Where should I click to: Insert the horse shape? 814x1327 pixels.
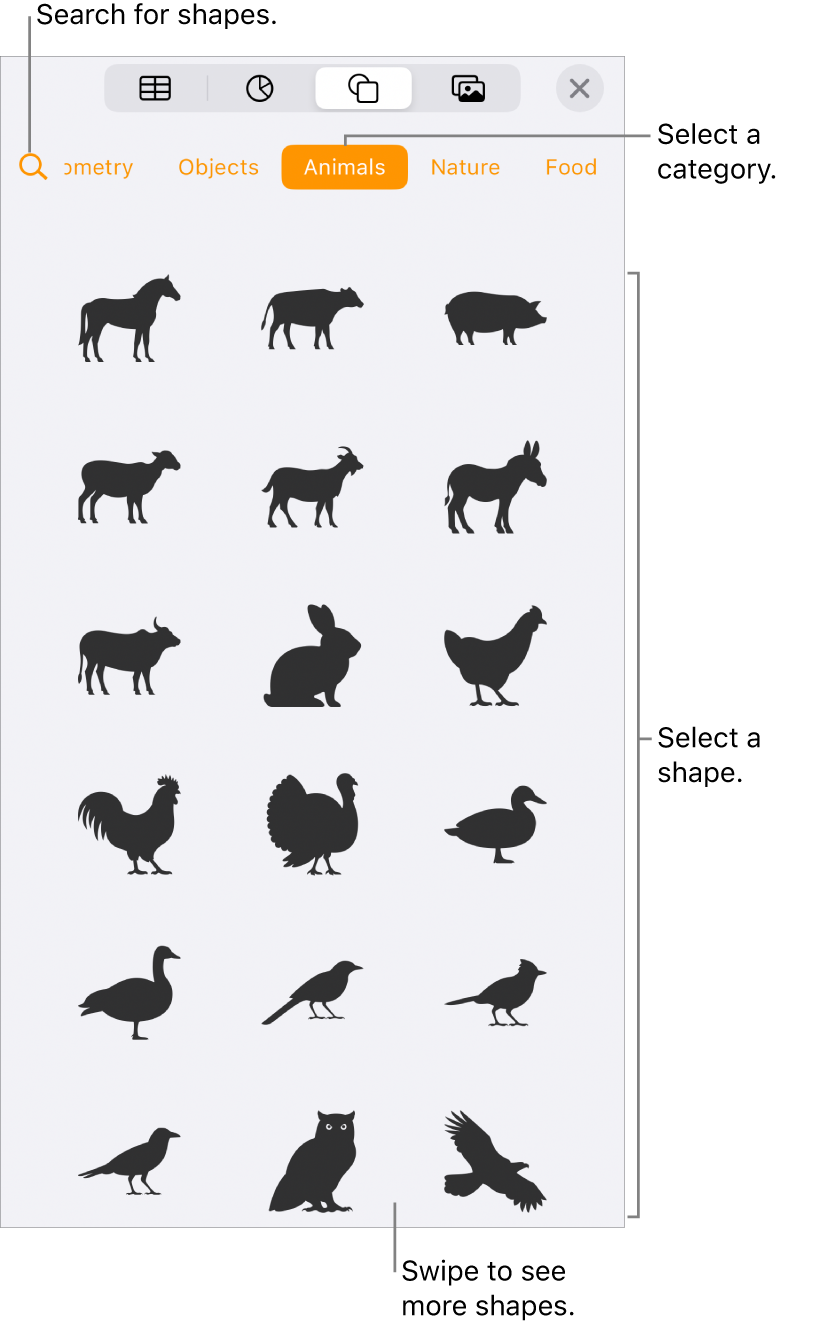(129, 318)
